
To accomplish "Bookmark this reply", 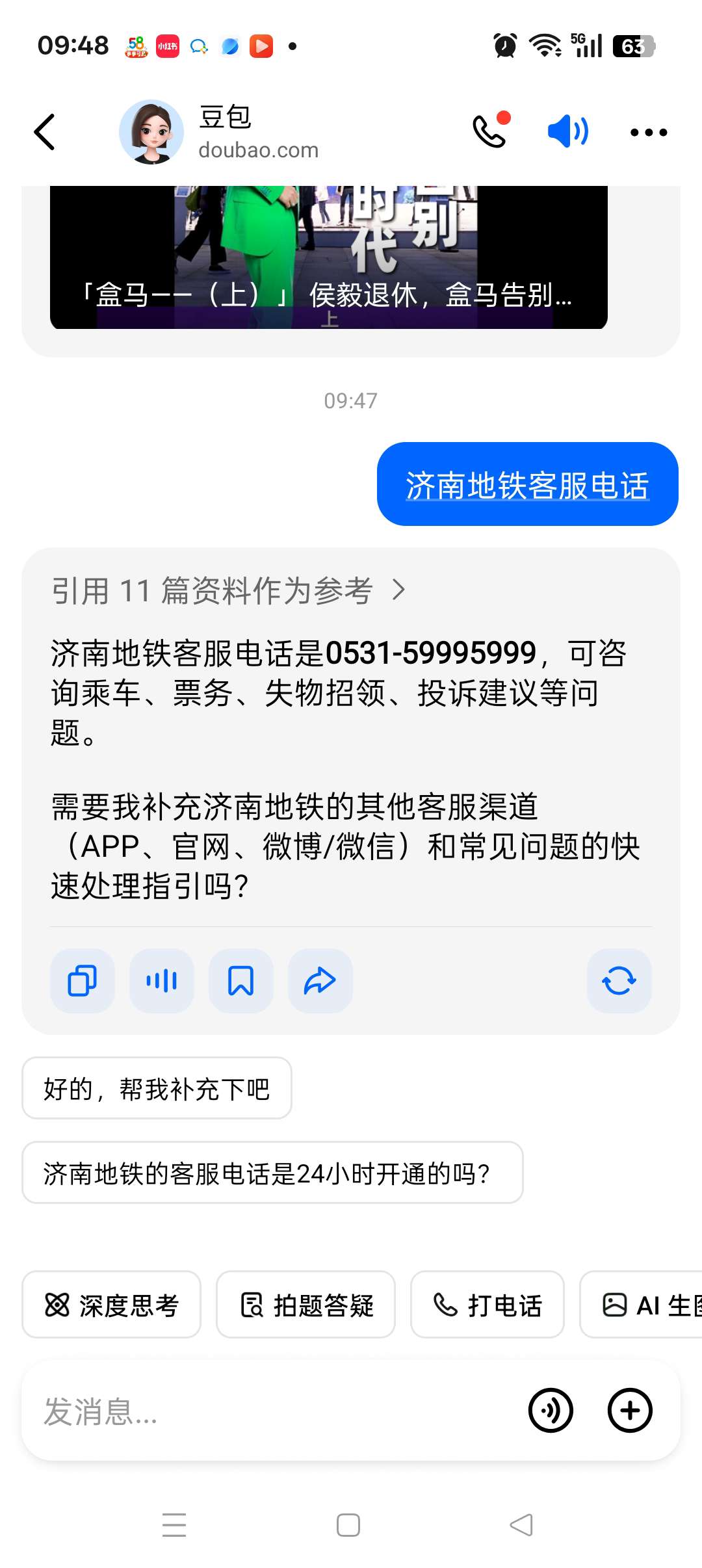I will coord(240,980).
